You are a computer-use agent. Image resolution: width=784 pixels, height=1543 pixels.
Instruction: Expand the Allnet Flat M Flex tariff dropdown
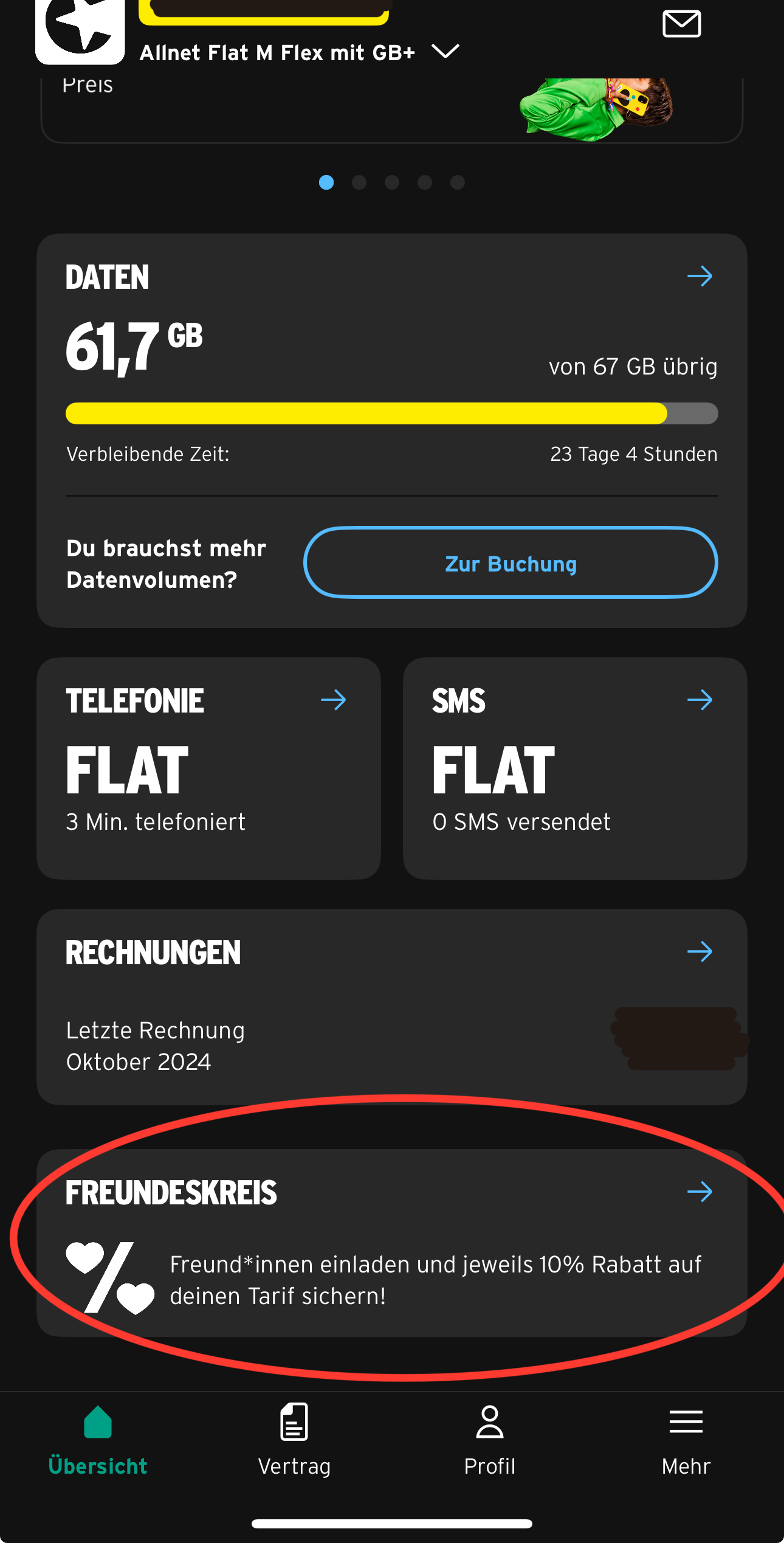tap(445, 52)
